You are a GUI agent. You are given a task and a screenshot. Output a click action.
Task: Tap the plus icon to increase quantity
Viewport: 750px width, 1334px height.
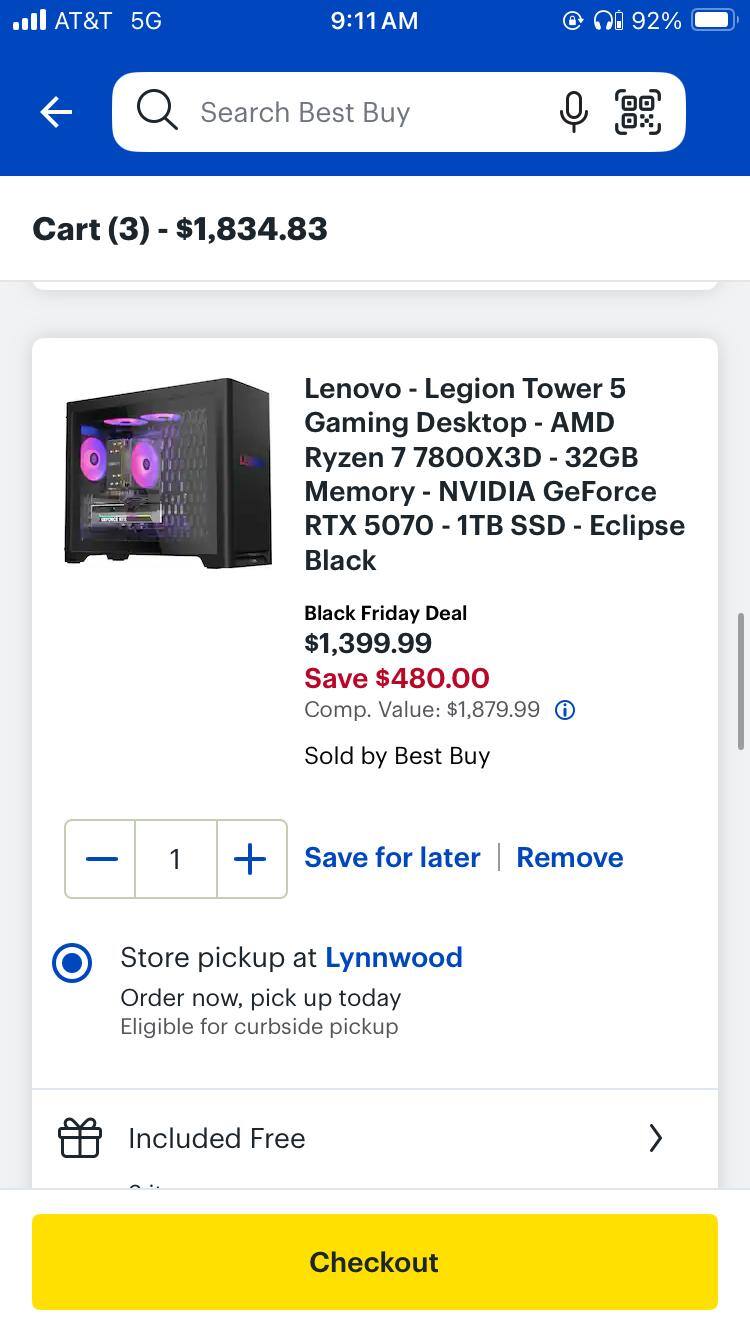(x=250, y=858)
